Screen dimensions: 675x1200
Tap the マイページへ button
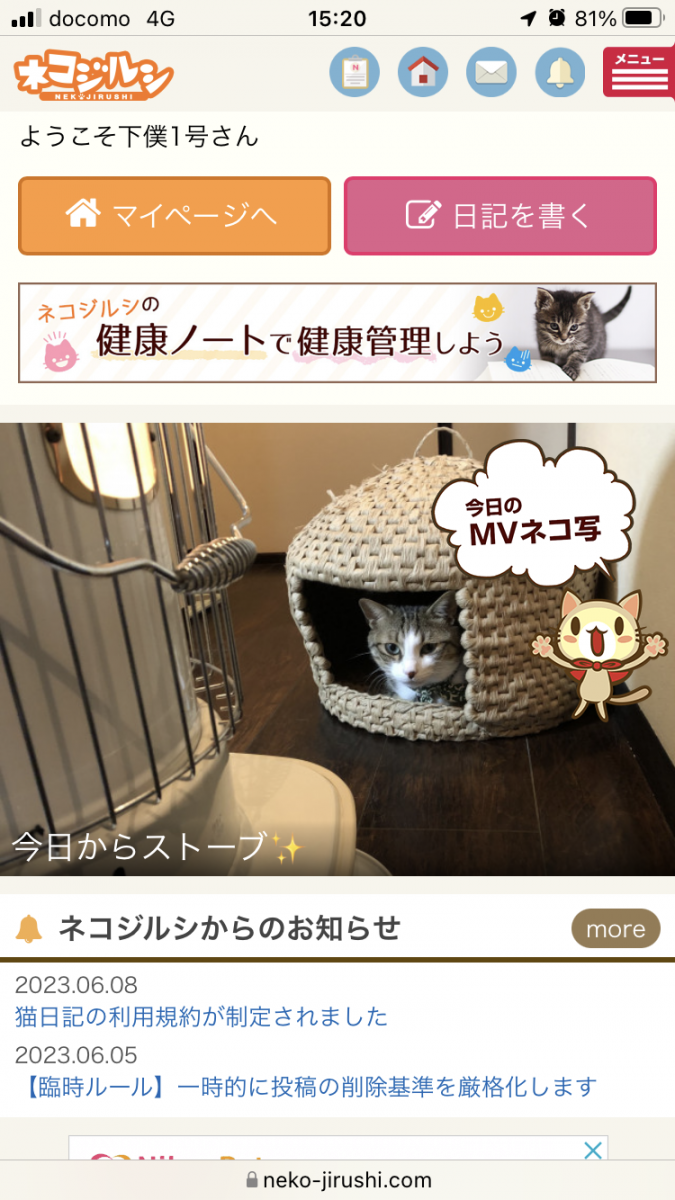174,216
